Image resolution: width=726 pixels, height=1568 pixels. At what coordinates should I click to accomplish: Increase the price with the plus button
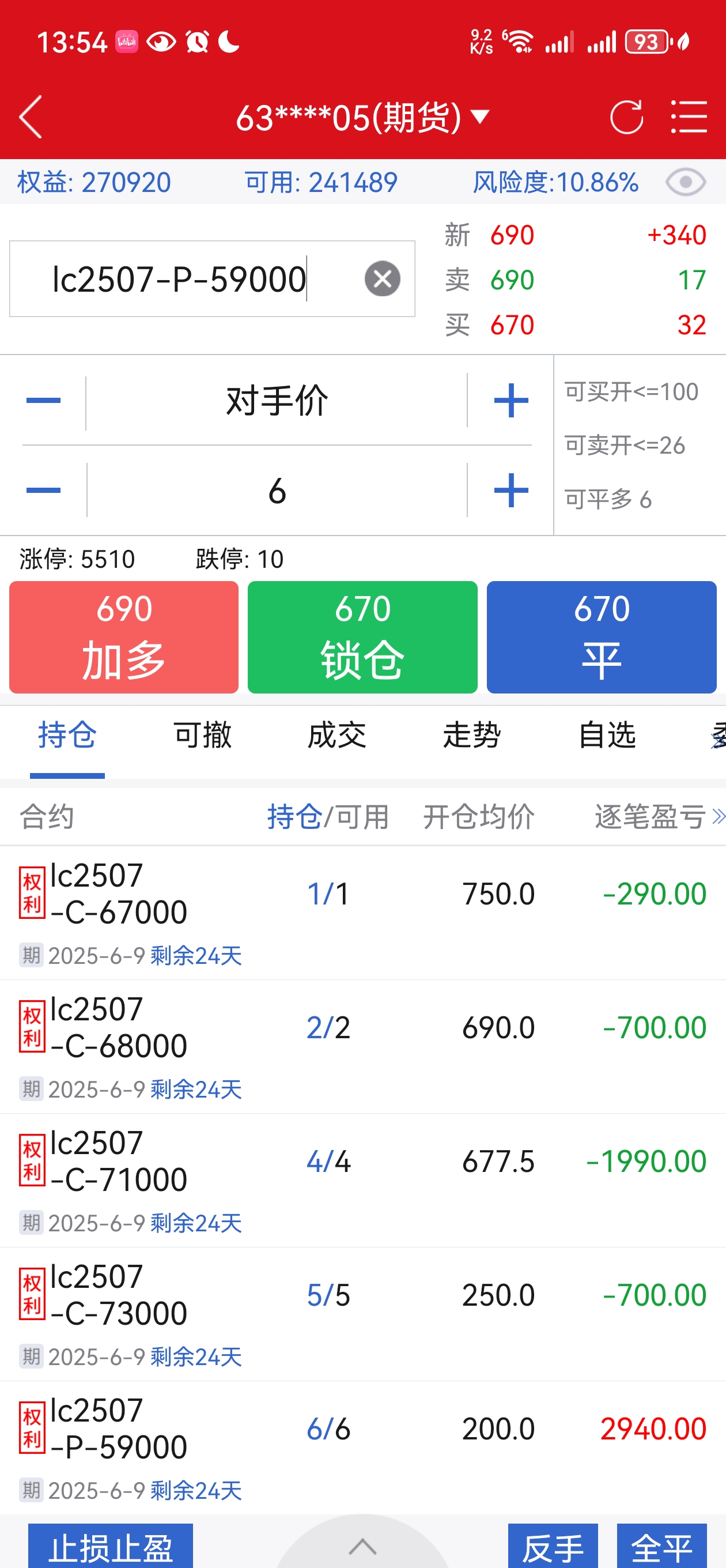[x=511, y=401]
